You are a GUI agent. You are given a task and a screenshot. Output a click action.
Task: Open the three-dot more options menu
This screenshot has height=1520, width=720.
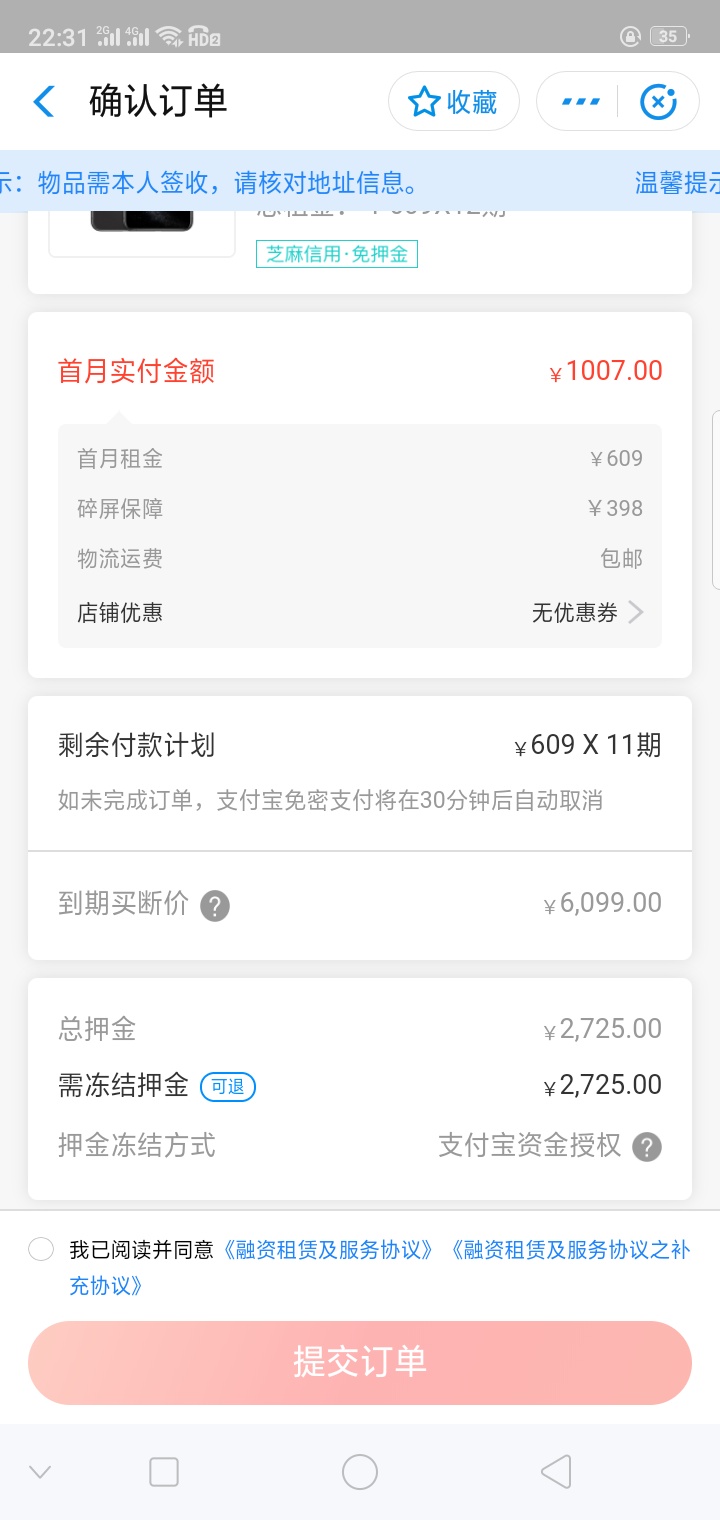pyautogui.click(x=581, y=102)
